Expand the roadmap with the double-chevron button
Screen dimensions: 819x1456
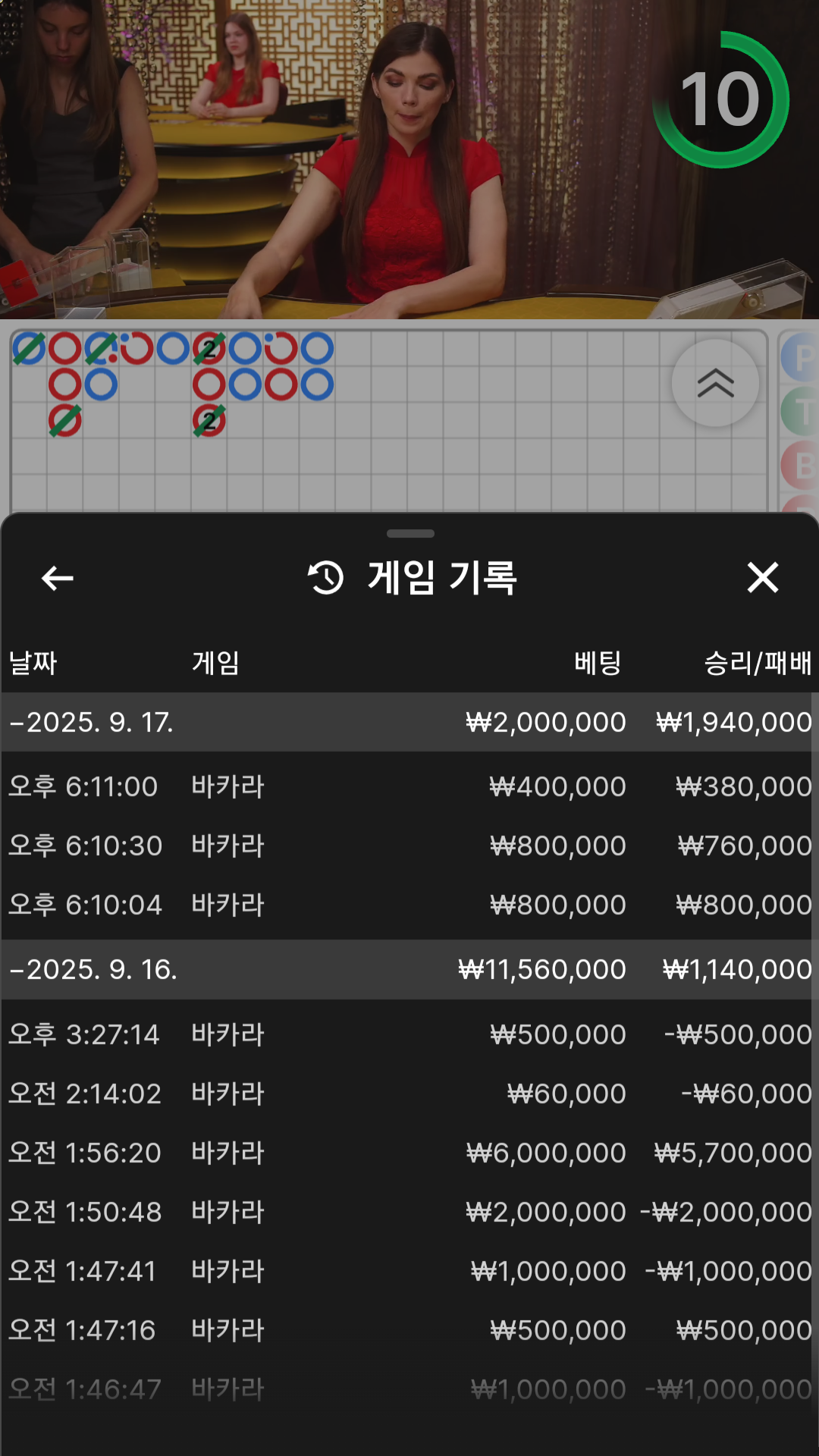[x=715, y=383]
